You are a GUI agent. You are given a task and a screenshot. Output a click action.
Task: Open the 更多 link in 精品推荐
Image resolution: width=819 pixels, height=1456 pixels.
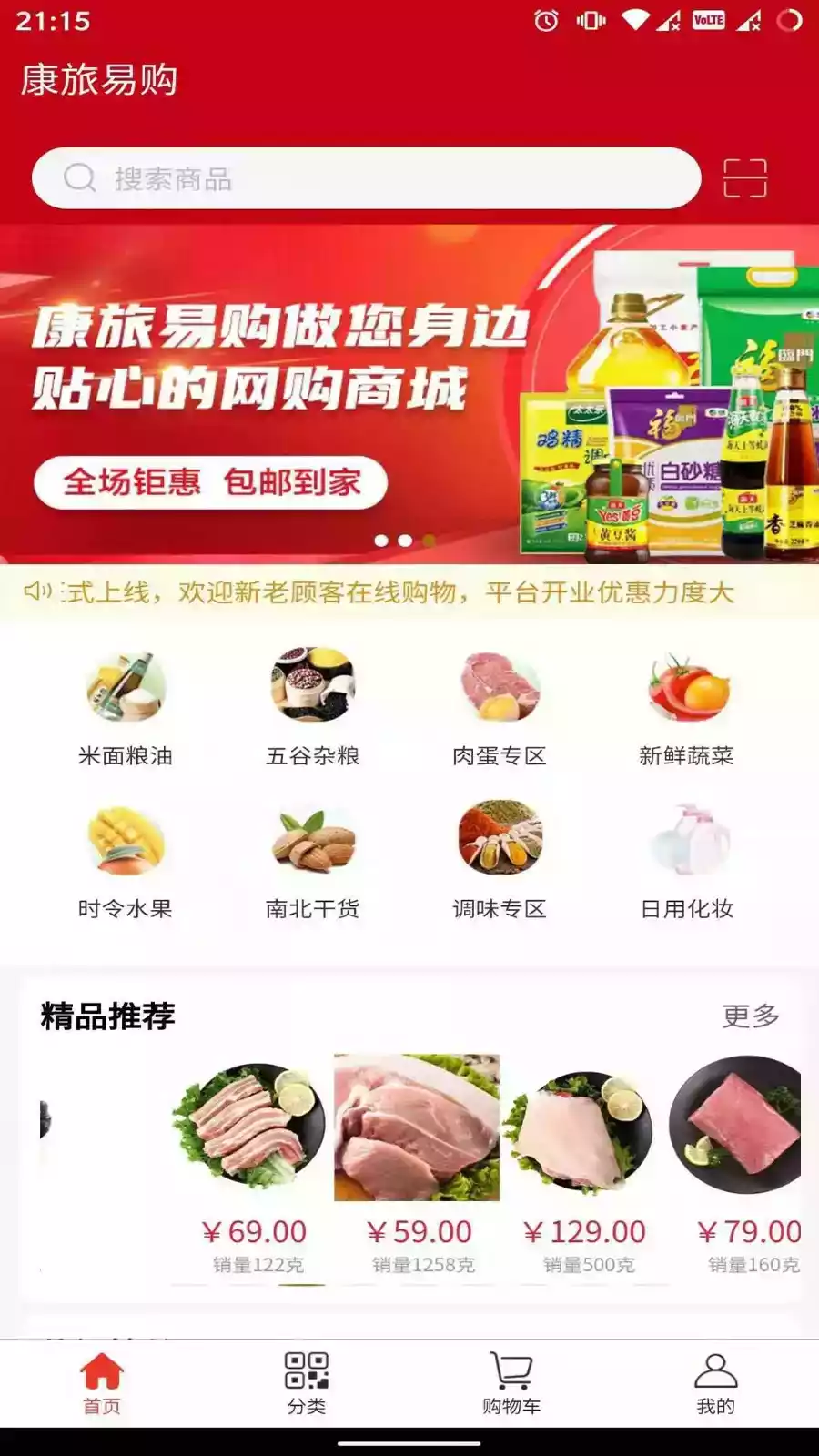(751, 1017)
